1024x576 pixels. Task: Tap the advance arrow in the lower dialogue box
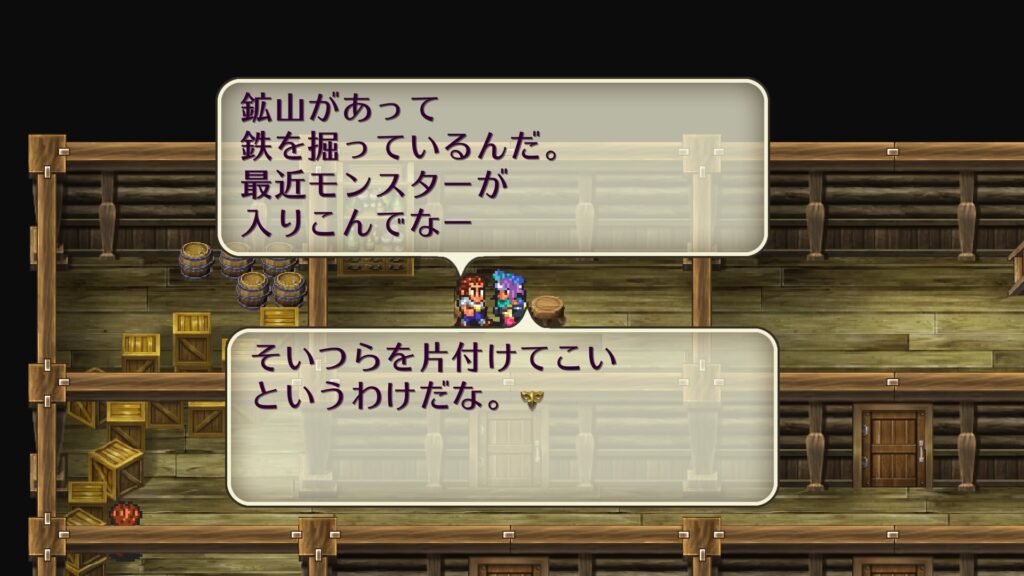pos(531,399)
